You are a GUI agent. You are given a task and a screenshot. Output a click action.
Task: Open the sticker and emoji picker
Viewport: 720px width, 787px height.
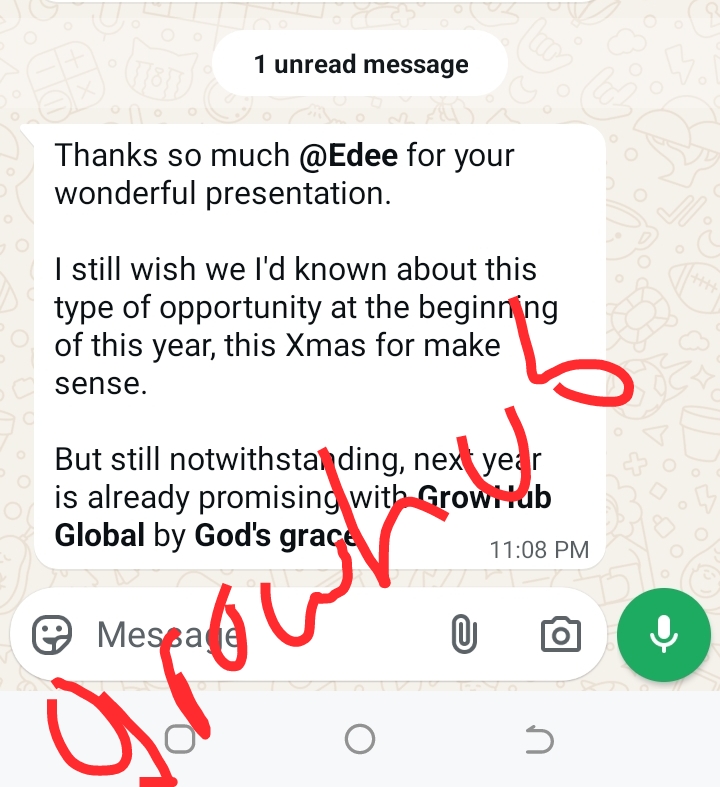[x=52, y=634]
